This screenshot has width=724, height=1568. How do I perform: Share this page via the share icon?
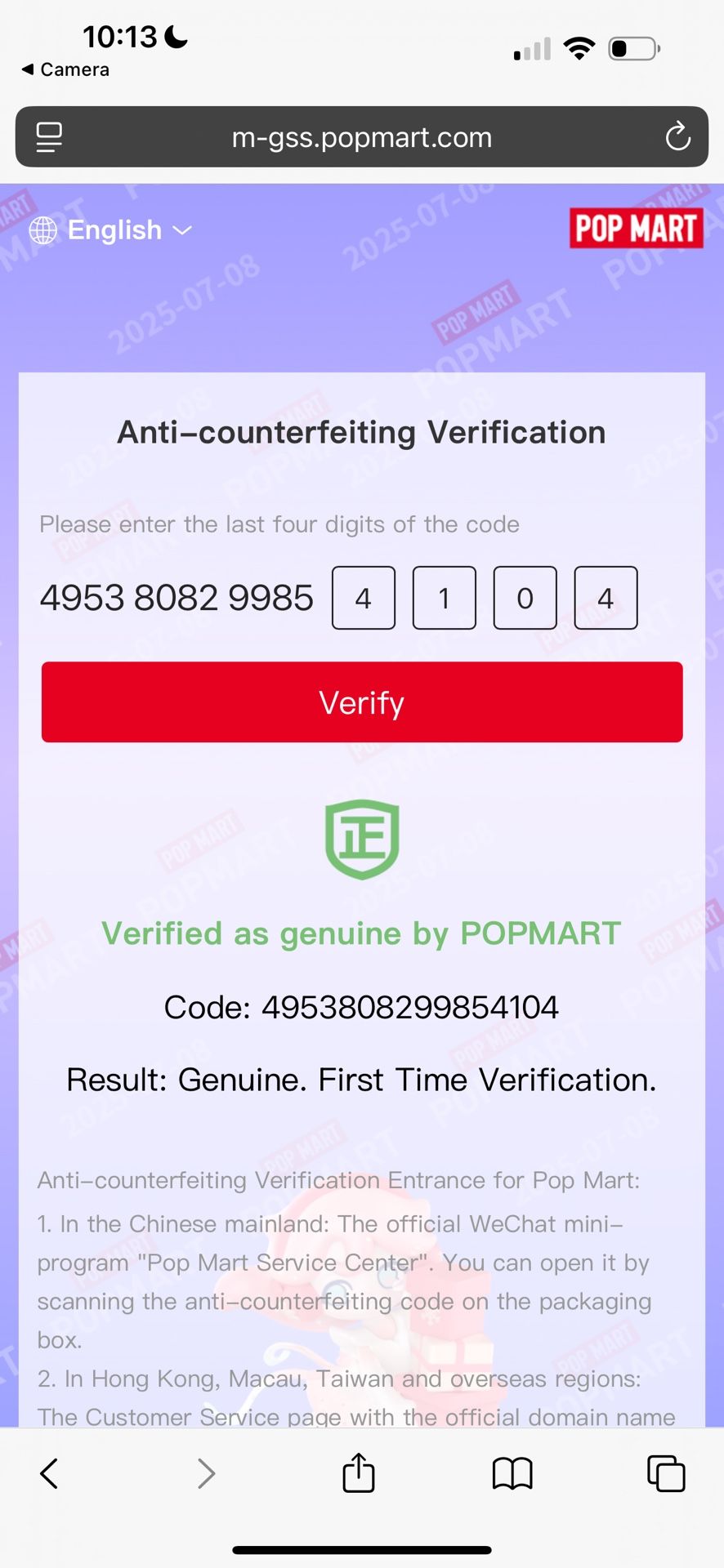click(358, 1472)
